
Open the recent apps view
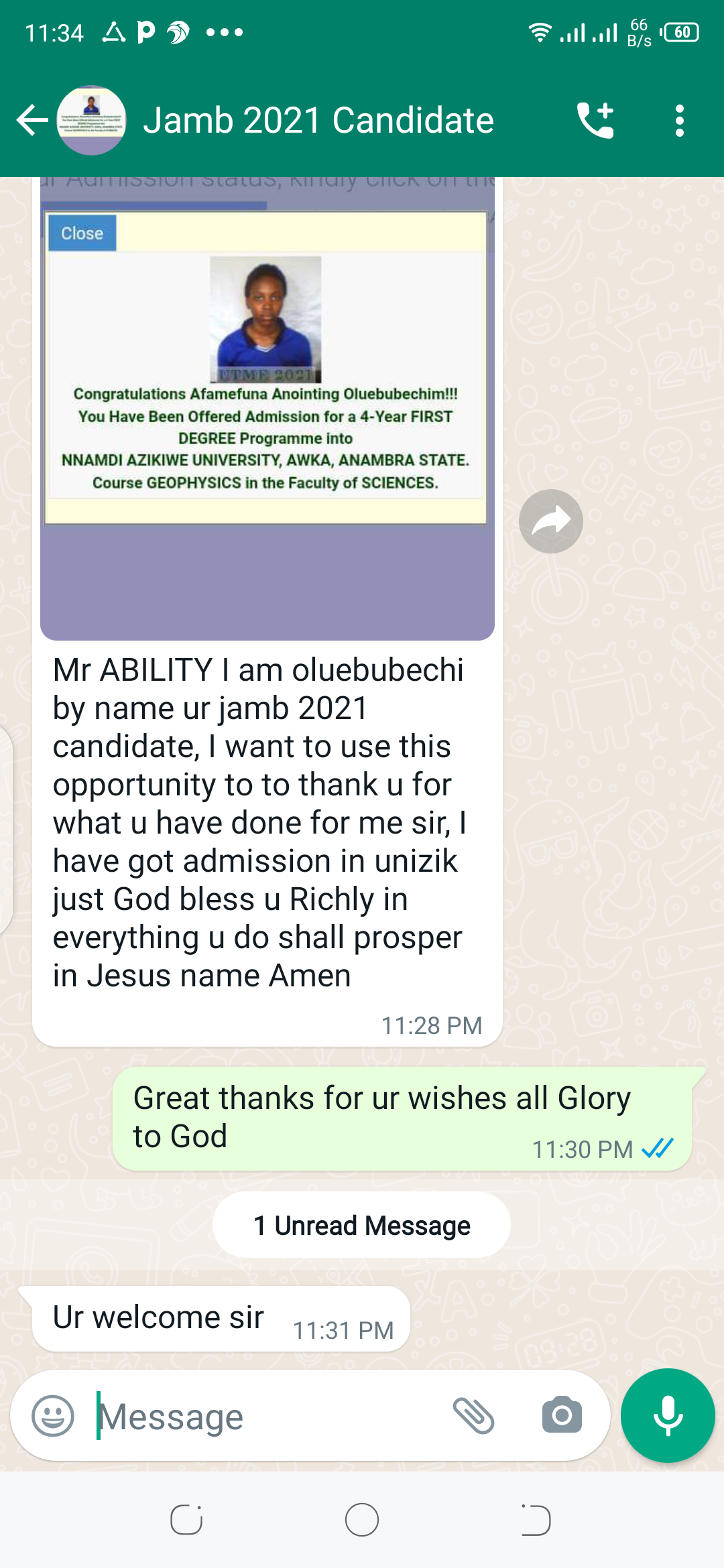pyautogui.click(x=186, y=1520)
